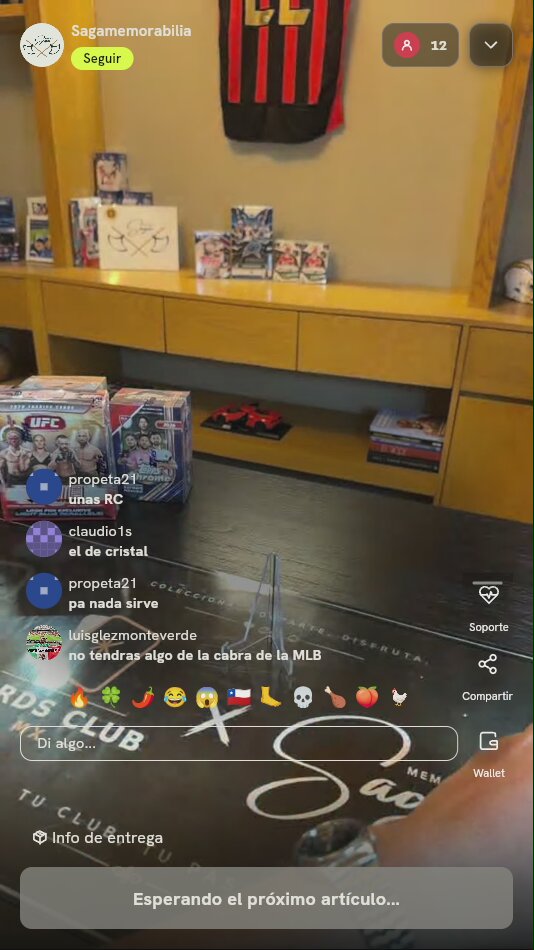Follow Sagamemorabilia with the Seguir button
The height and width of the screenshot is (950, 534).
(x=102, y=59)
